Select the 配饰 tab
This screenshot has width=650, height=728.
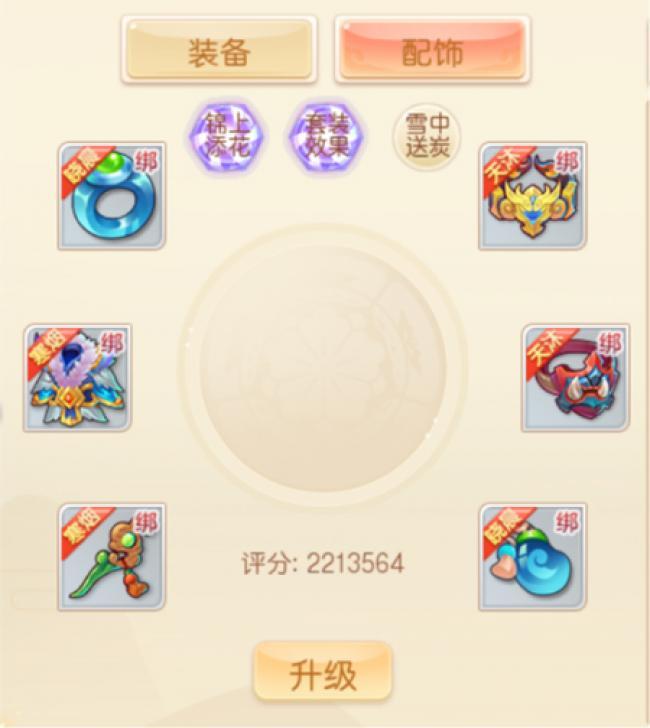(432, 50)
